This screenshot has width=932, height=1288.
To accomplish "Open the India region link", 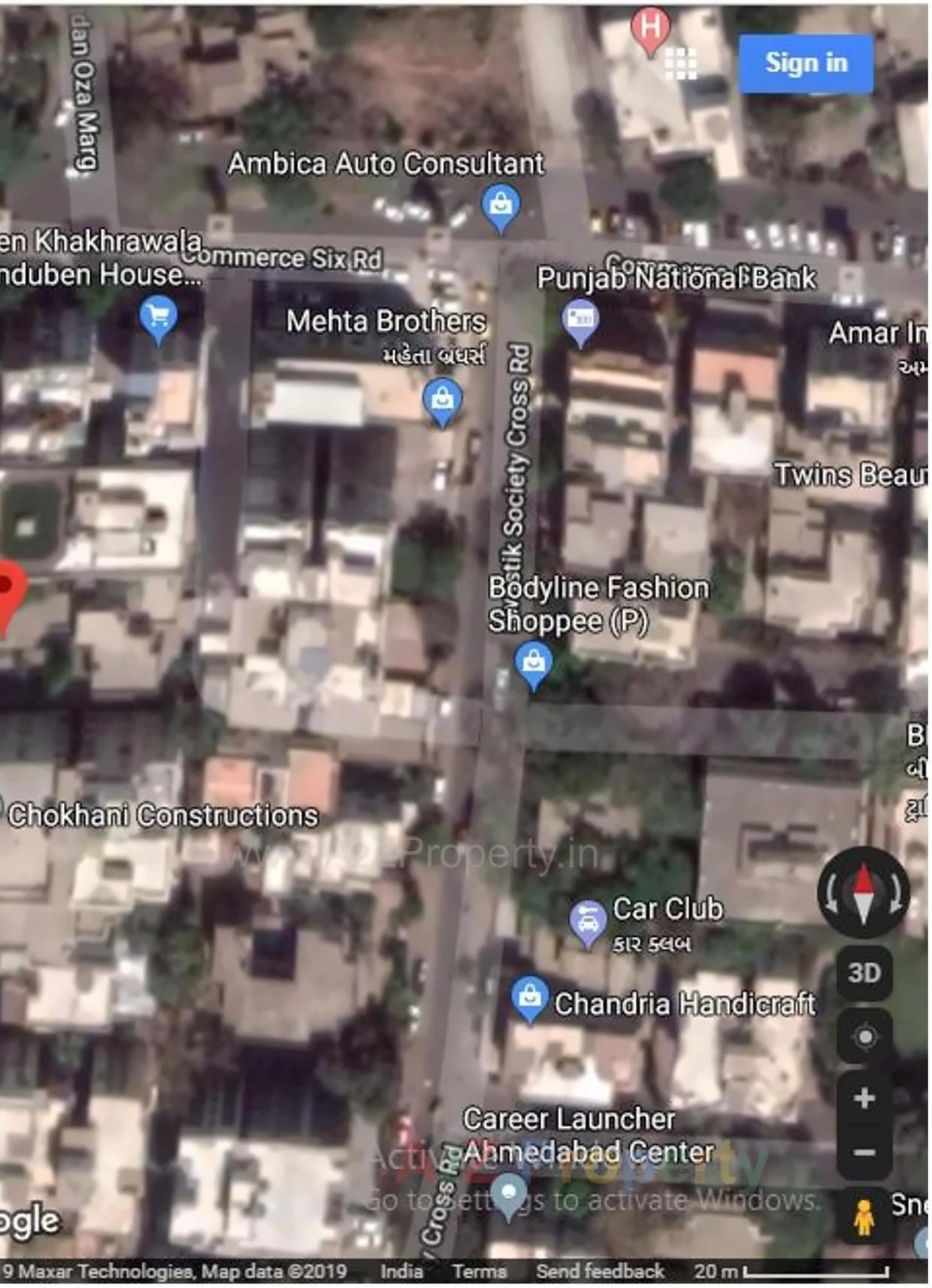I will pos(401,1271).
